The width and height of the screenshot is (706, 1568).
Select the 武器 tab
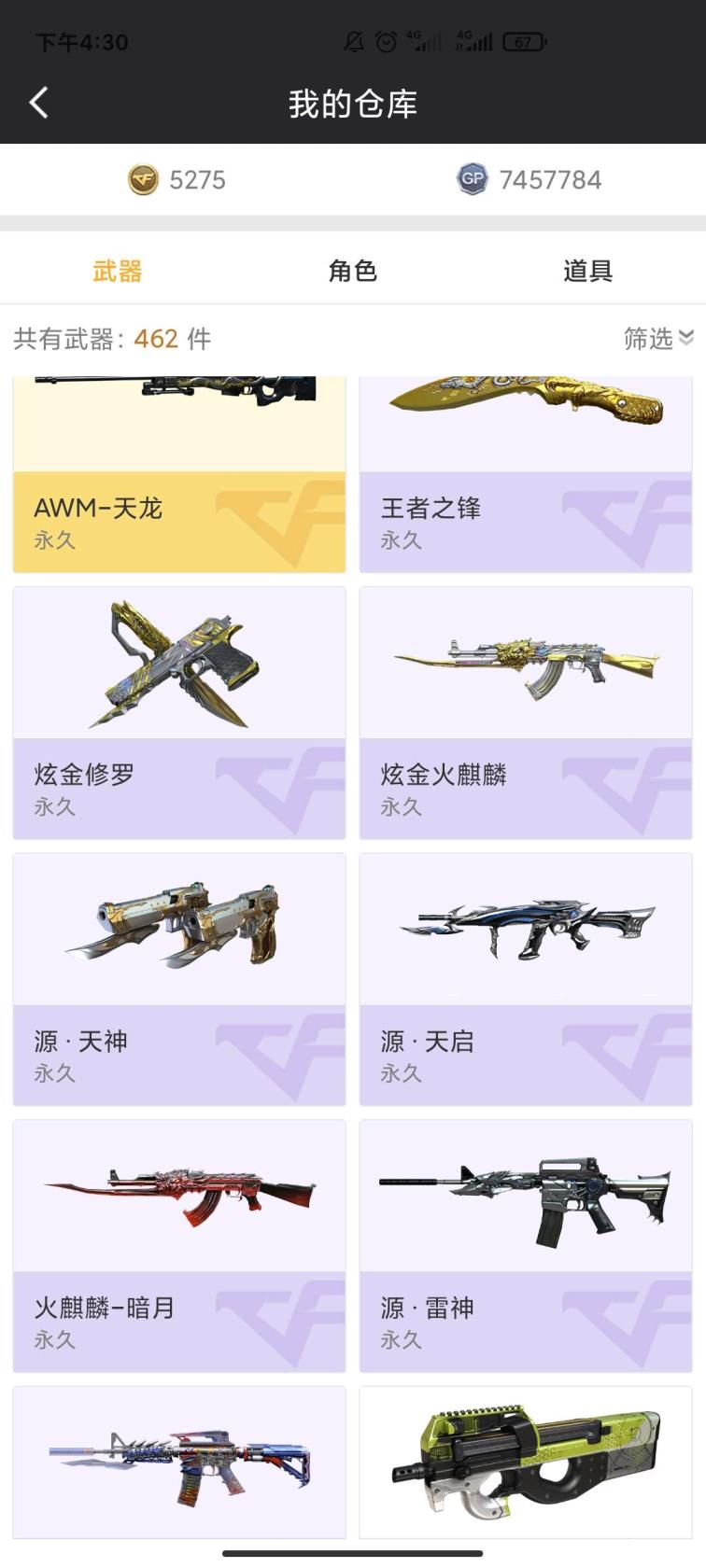tap(118, 271)
